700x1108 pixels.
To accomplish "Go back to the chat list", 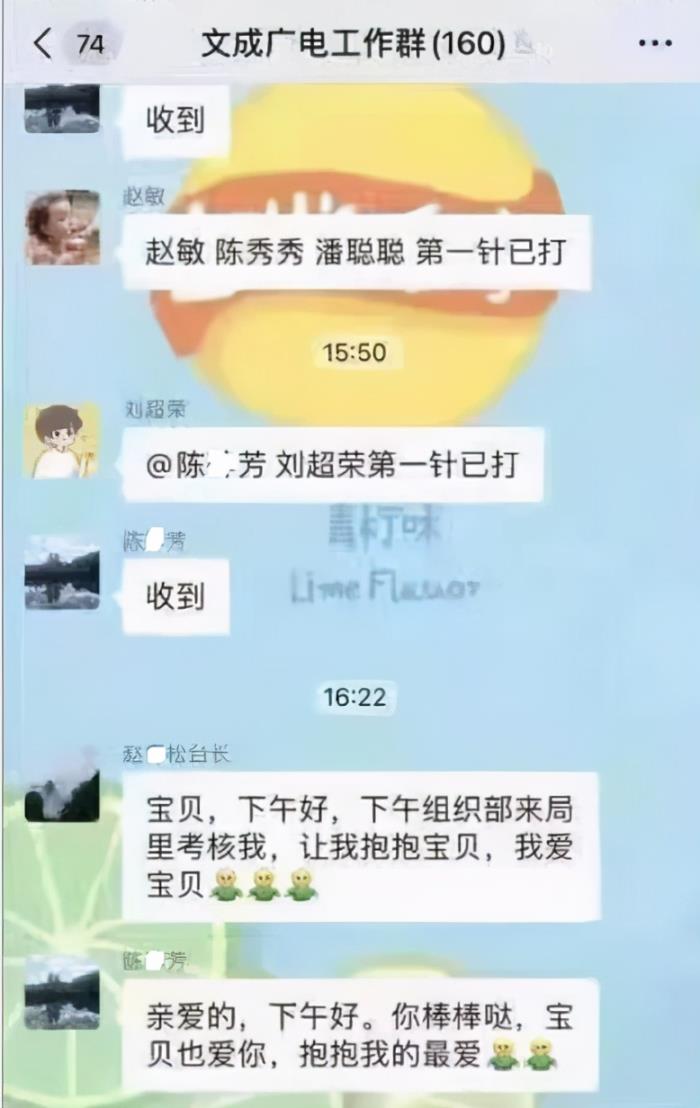I will coord(43,43).
